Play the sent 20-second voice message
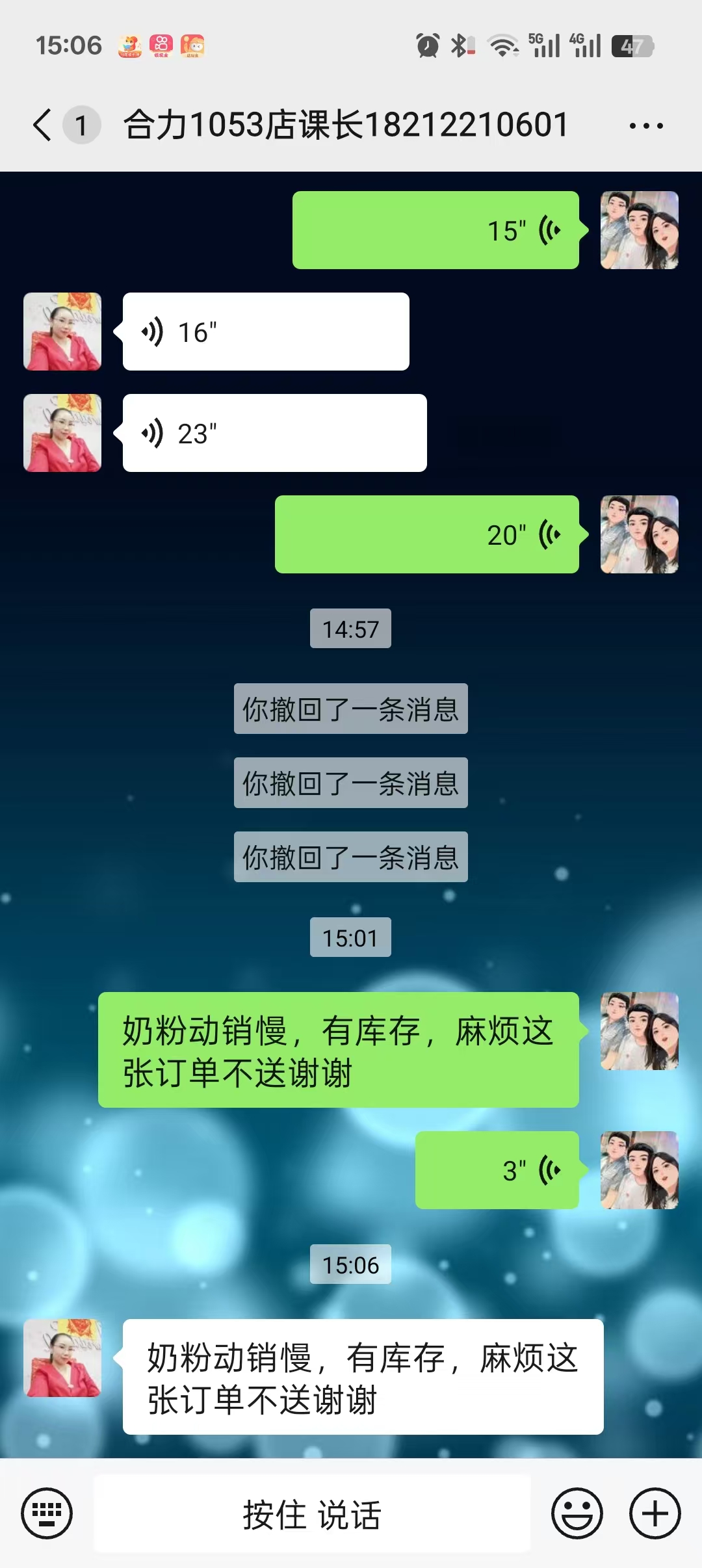The width and height of the screenshot is (702, 1568). click(x=426, y=534)
